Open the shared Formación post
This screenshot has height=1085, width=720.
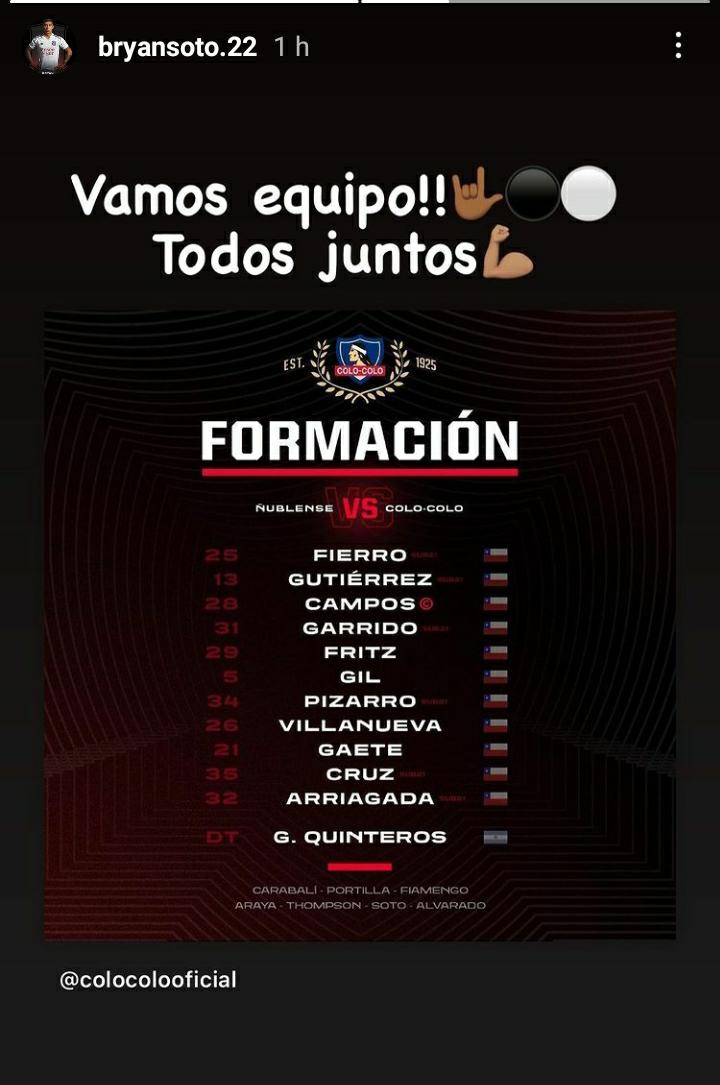359,625
